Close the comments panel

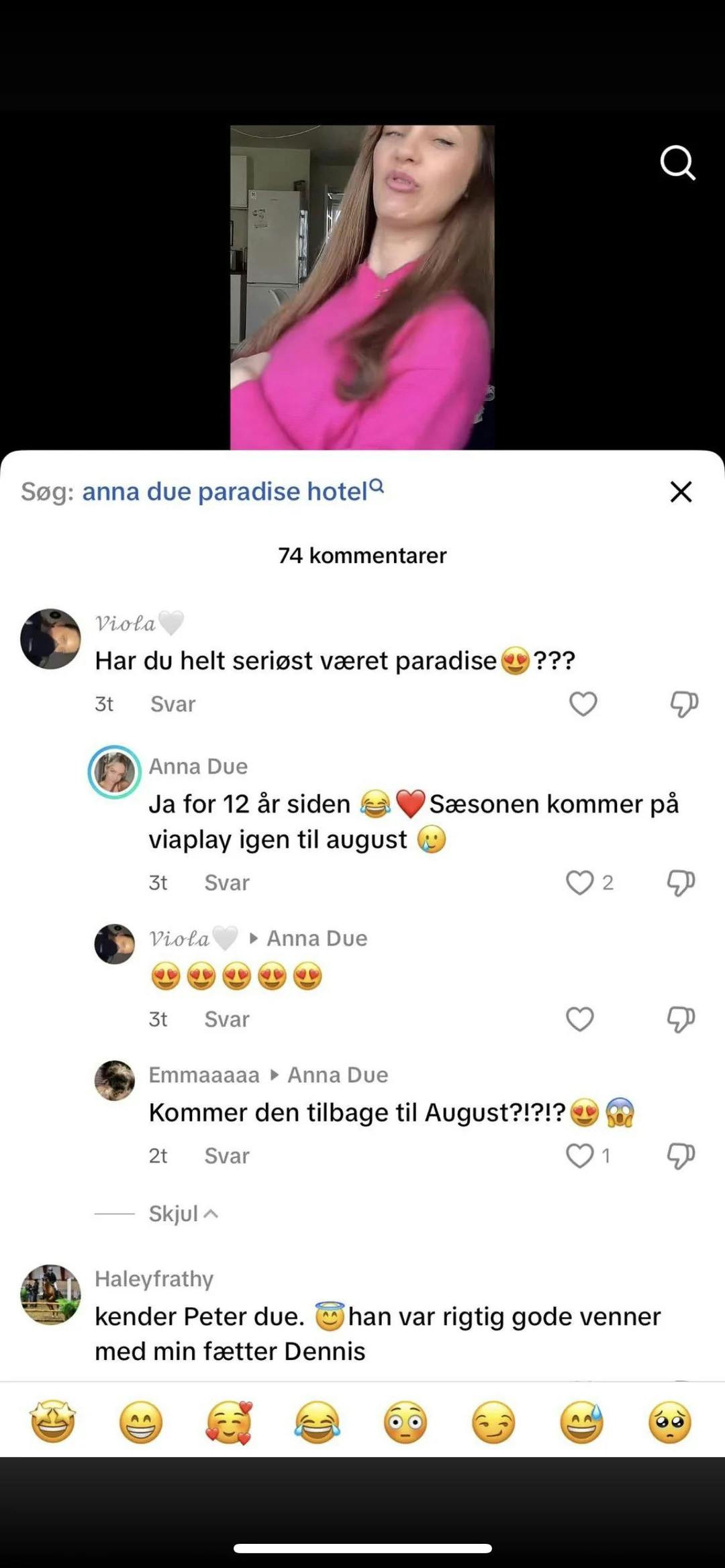(x=681, y=492)
